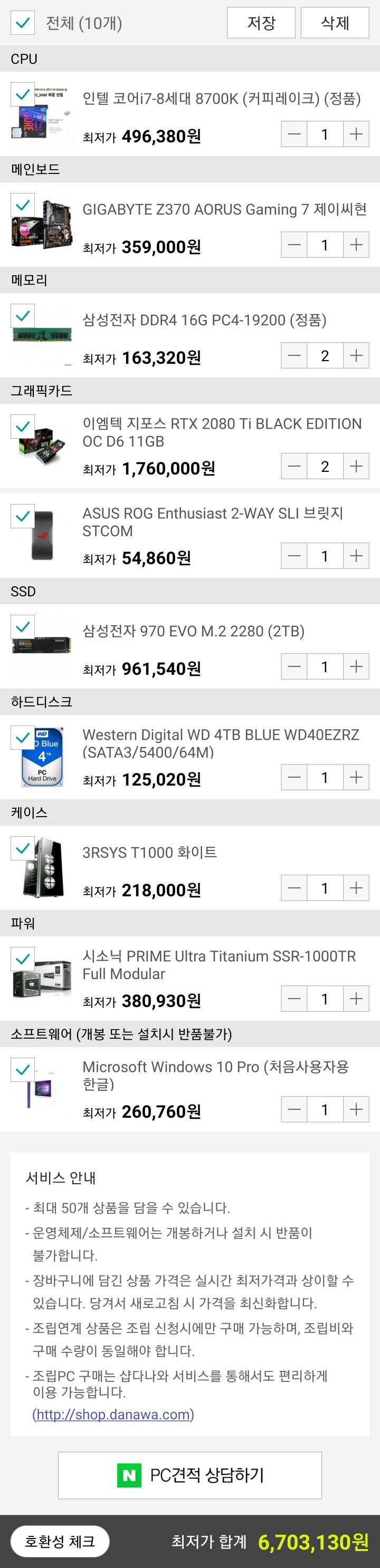The height and width of the screenshot is (1568, 380).
Task: Increase quantity of 인텔 코어i7 8700K
Action: (x=356, y=134)
